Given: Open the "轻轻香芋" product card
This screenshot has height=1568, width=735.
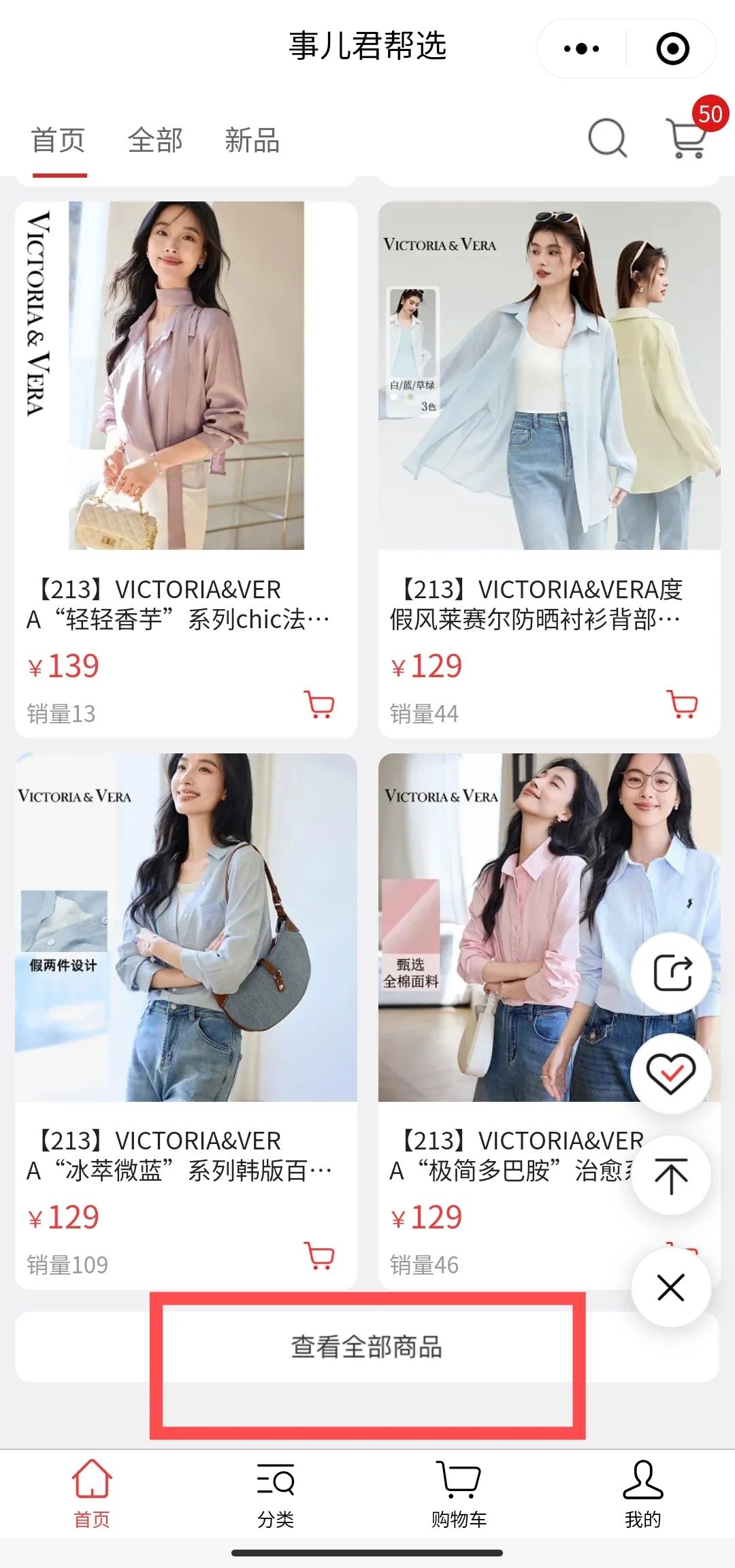Looking at the screenshot, I should (x=186, y=470).
